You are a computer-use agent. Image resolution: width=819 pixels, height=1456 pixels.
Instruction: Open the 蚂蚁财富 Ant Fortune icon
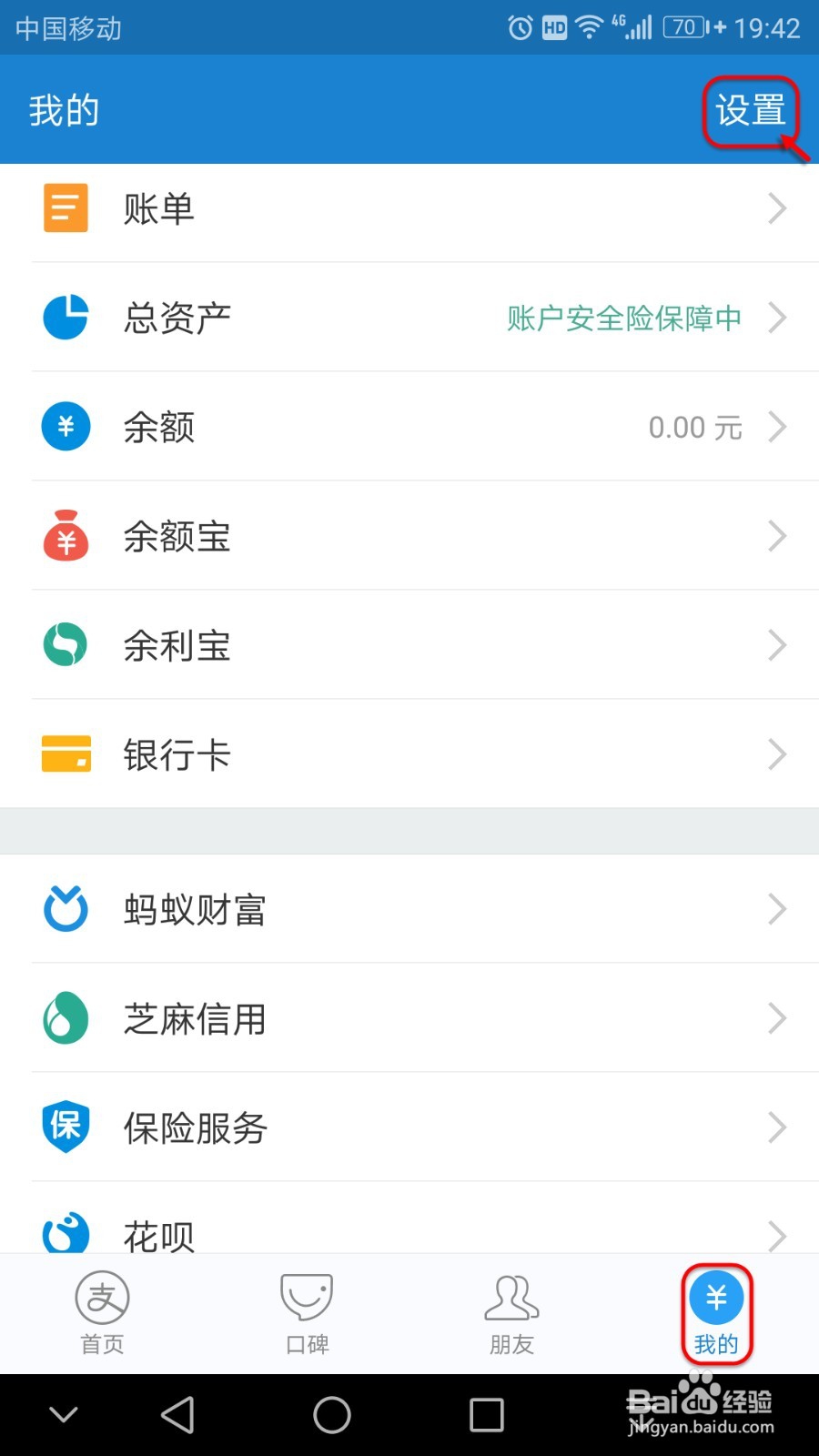65,908
